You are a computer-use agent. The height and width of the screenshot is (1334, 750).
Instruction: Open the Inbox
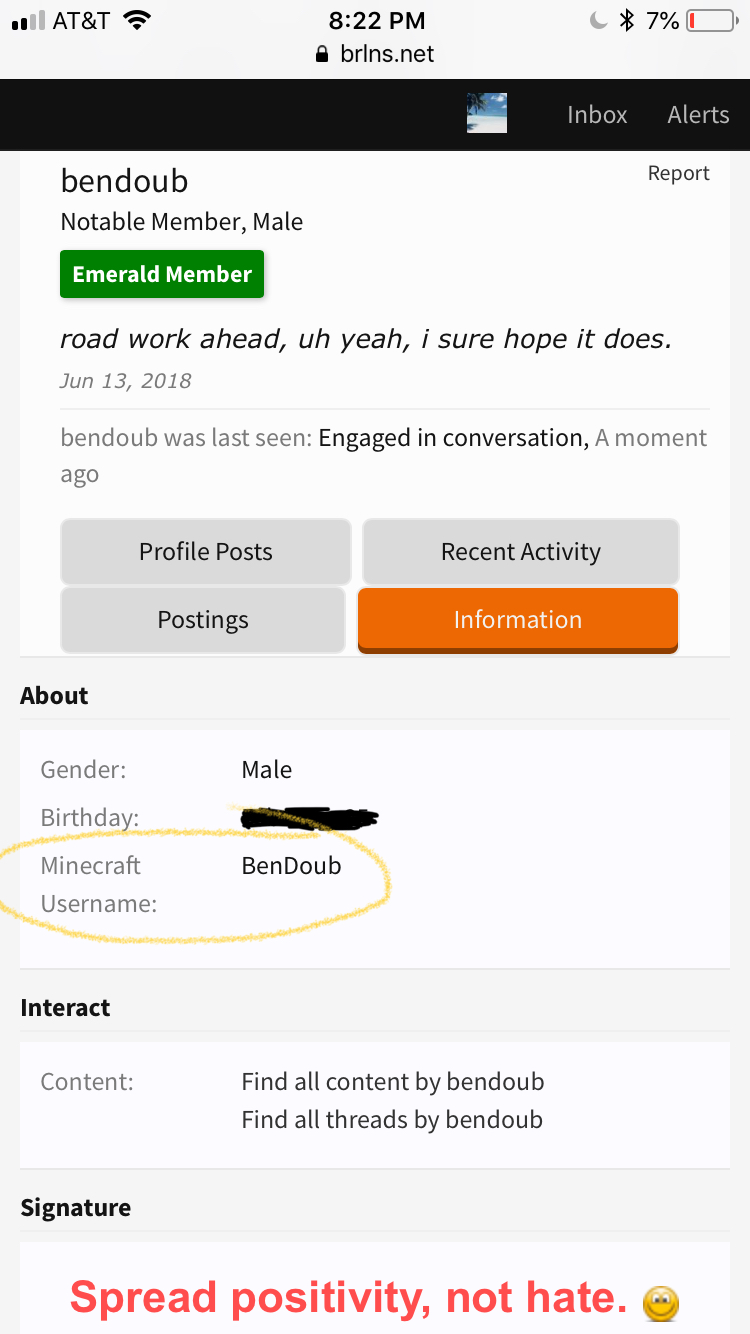pyautogui.click(x=597, y=115)
